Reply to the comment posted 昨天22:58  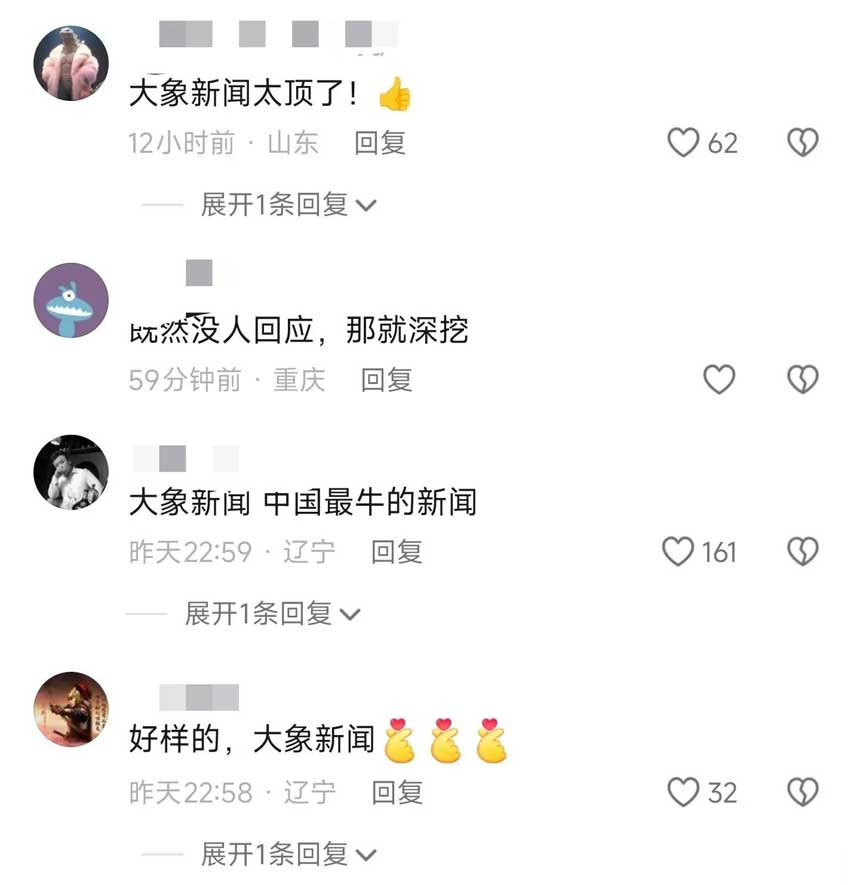click(397, 793)
